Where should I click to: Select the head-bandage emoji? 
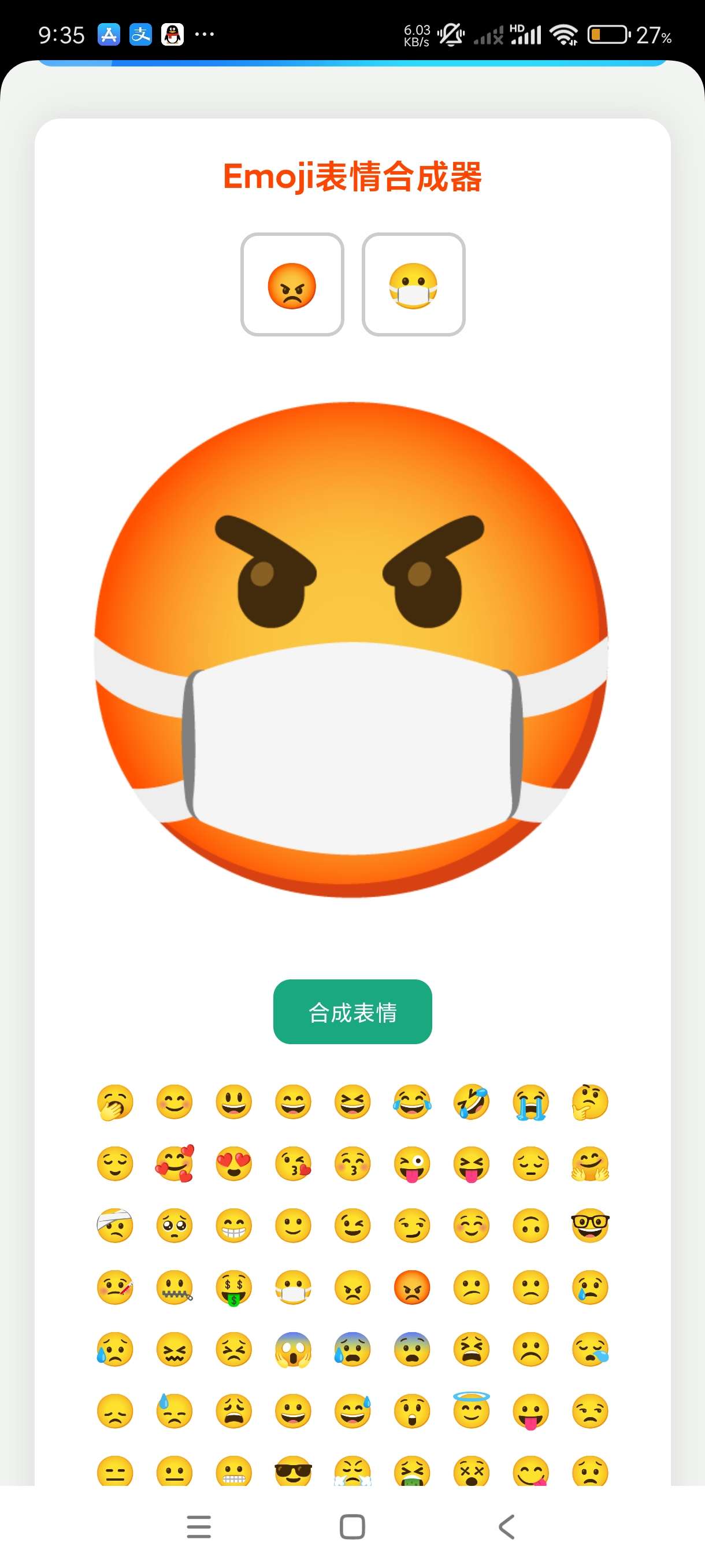tap(115, 1226)
